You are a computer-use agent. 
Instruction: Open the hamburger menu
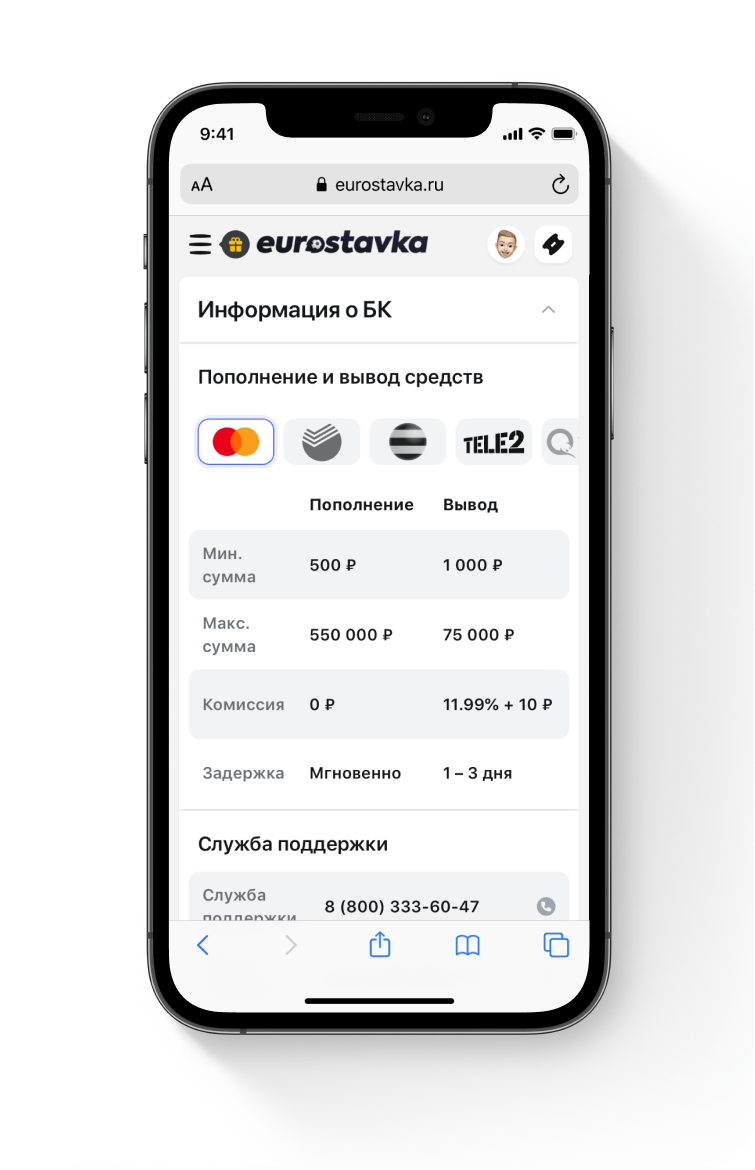coord(200,244)
